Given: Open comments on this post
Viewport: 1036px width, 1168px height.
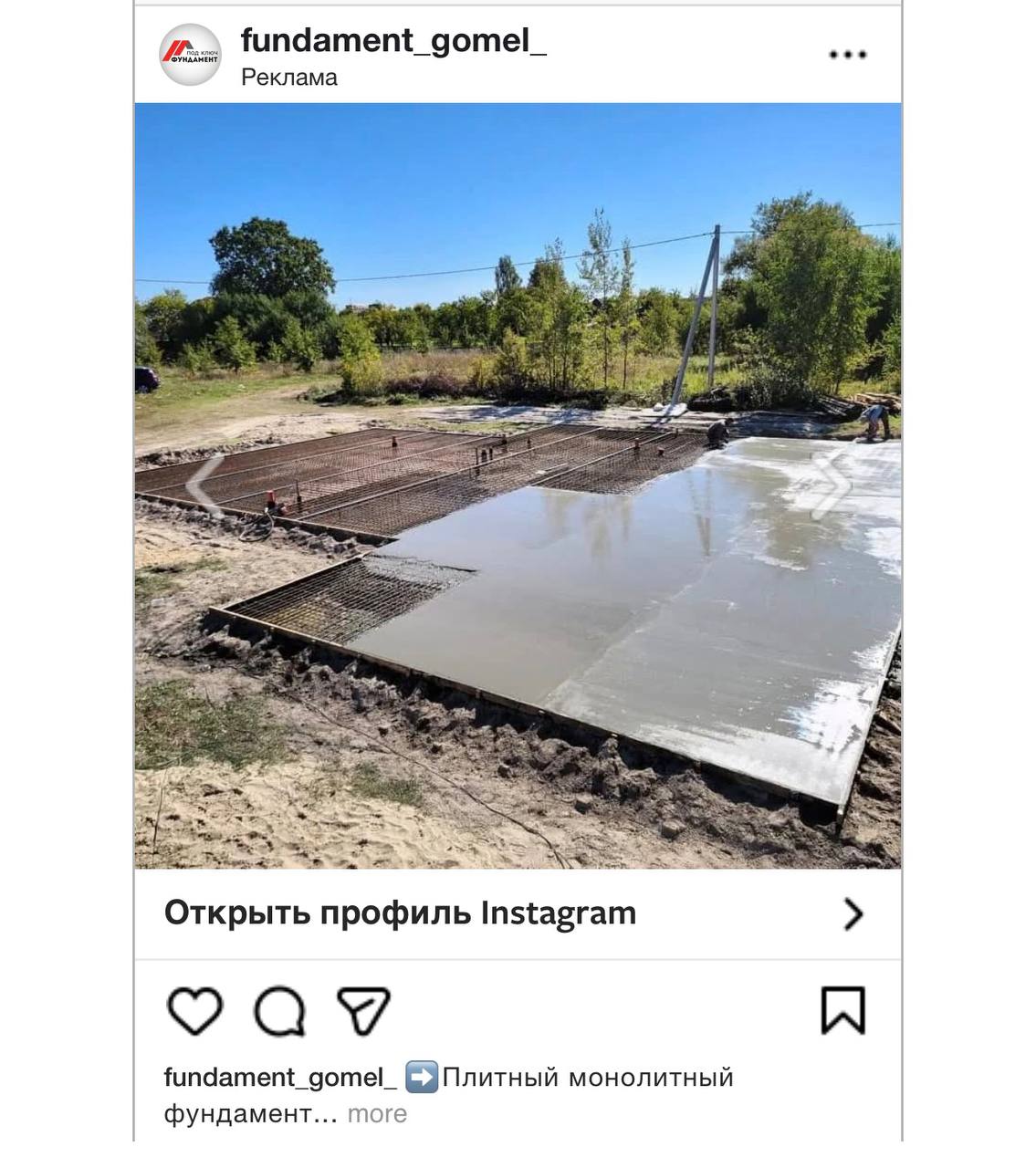Looking at the screenshot, I should [279, 1011].
